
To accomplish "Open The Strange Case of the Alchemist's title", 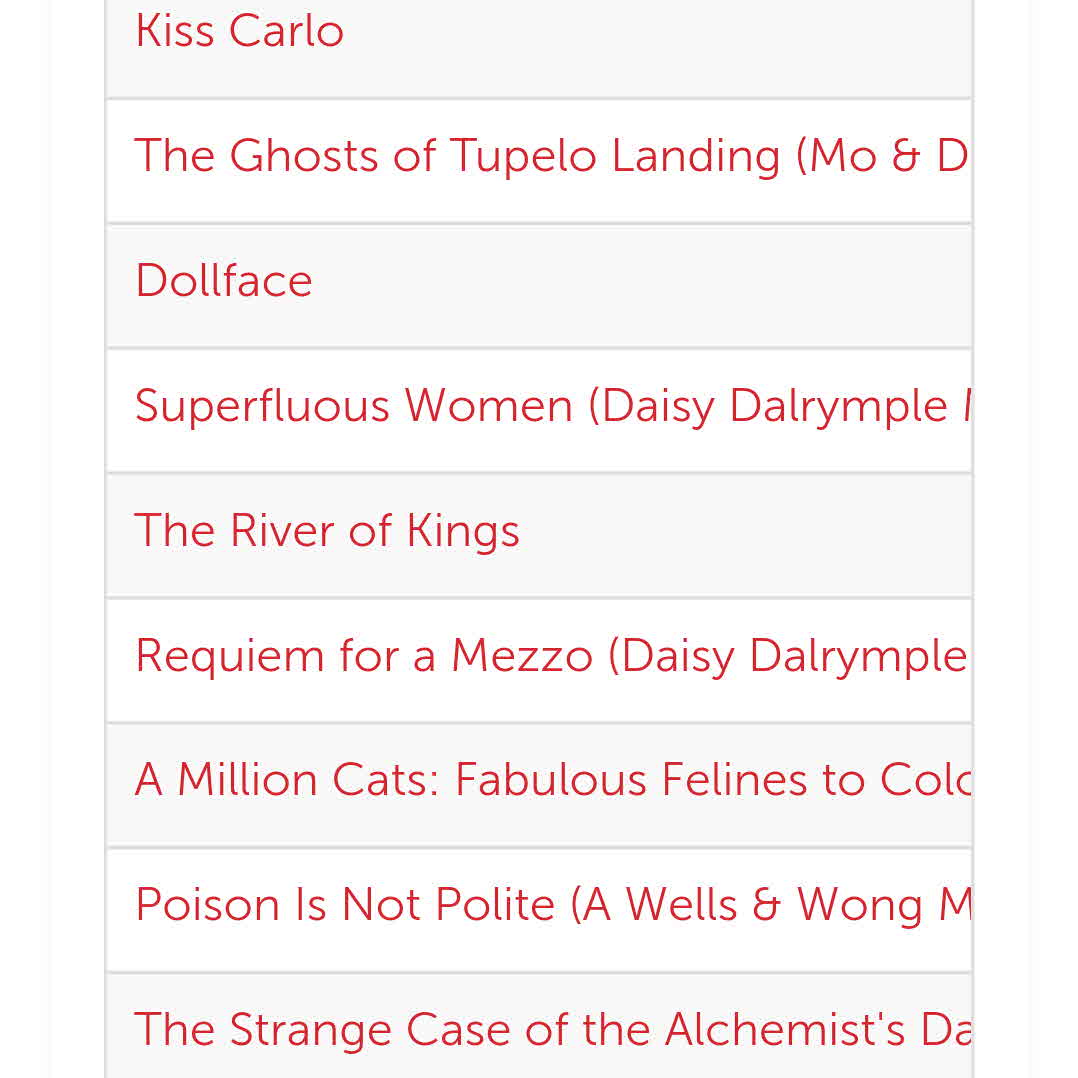I will (550, 1030).
